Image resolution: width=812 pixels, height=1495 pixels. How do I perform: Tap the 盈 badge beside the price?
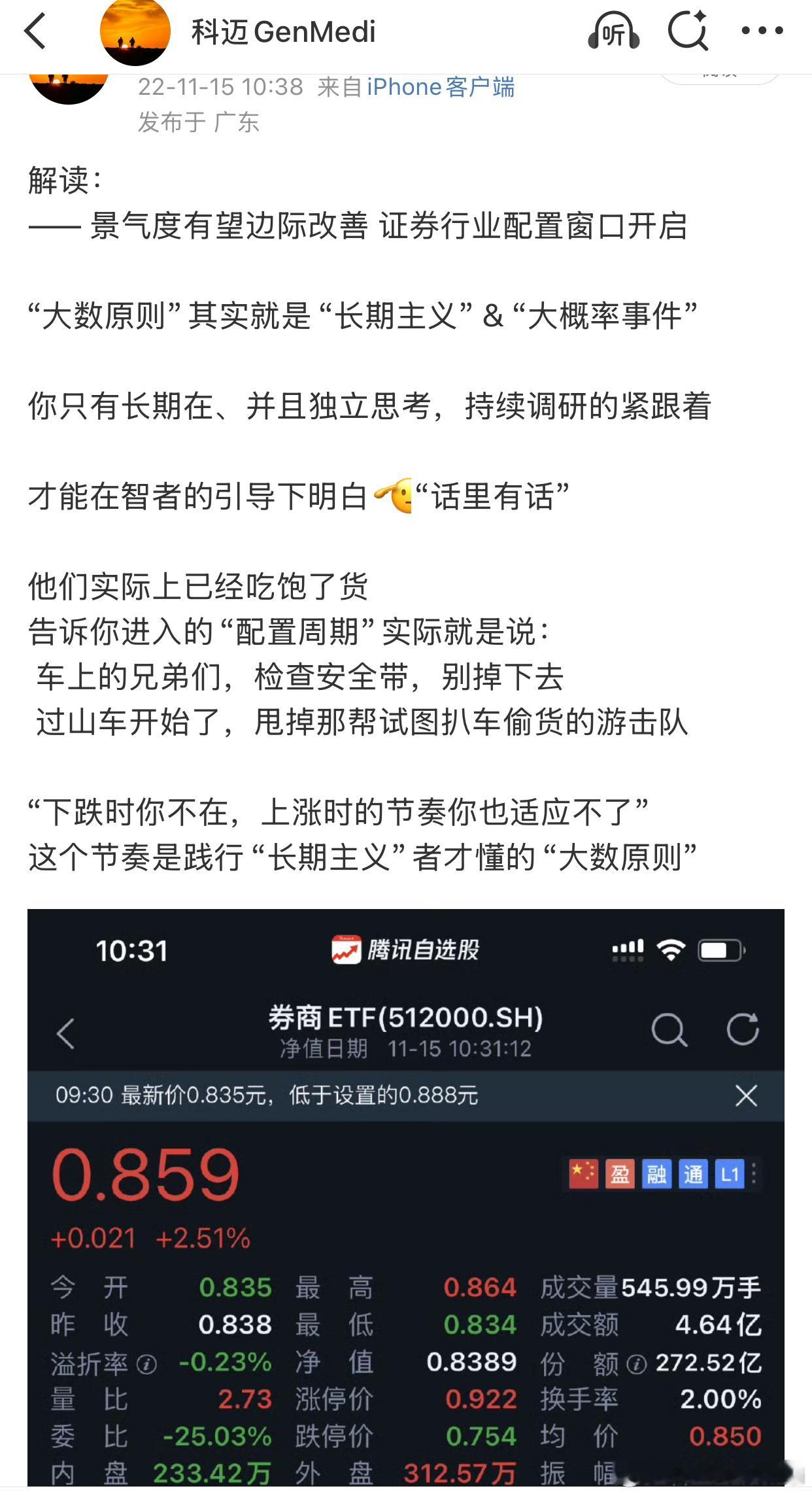tap(620, 1173)
